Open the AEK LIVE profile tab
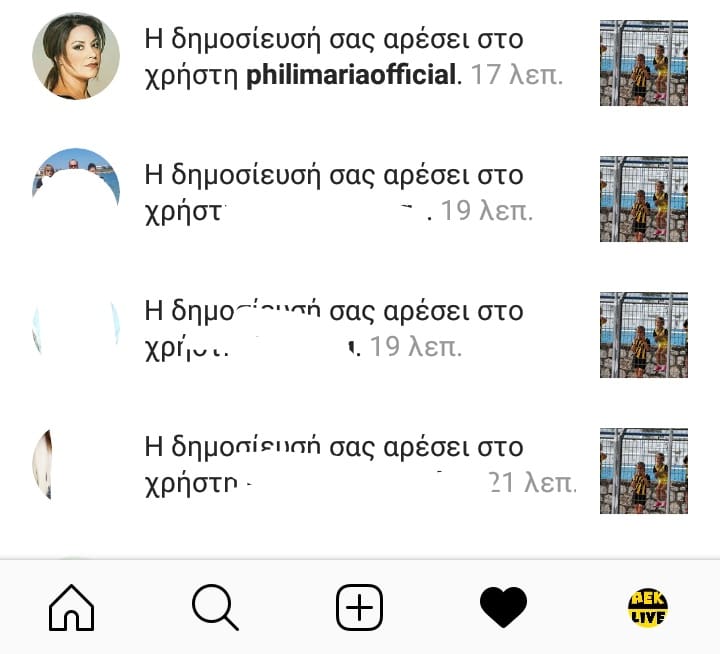The height and width of the screenshot is (654, 720). click(x=647, y=607)
